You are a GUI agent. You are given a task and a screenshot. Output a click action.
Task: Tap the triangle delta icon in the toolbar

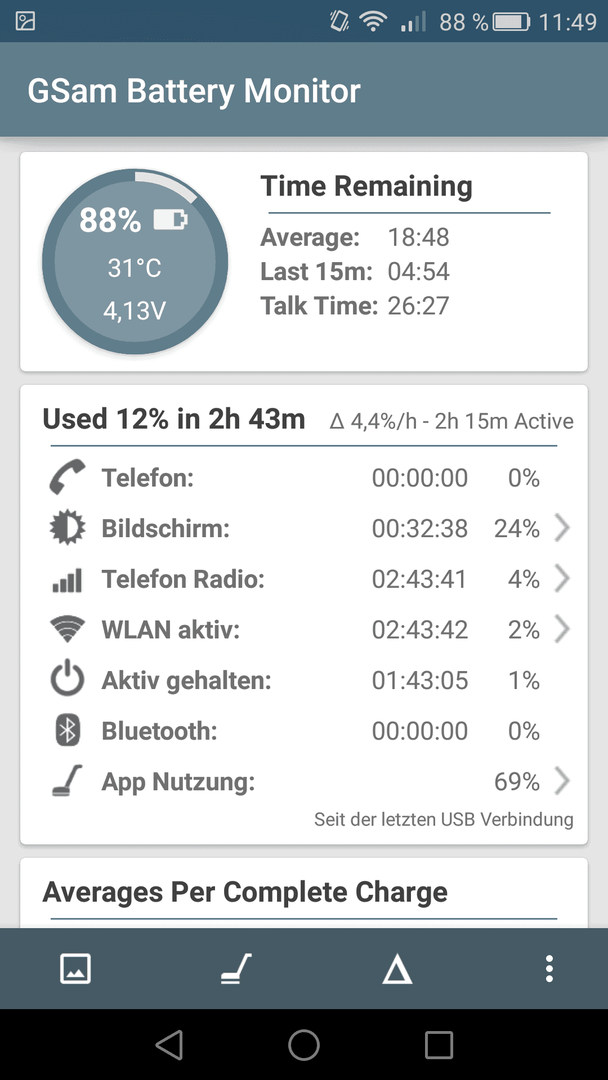click(397, 970)
